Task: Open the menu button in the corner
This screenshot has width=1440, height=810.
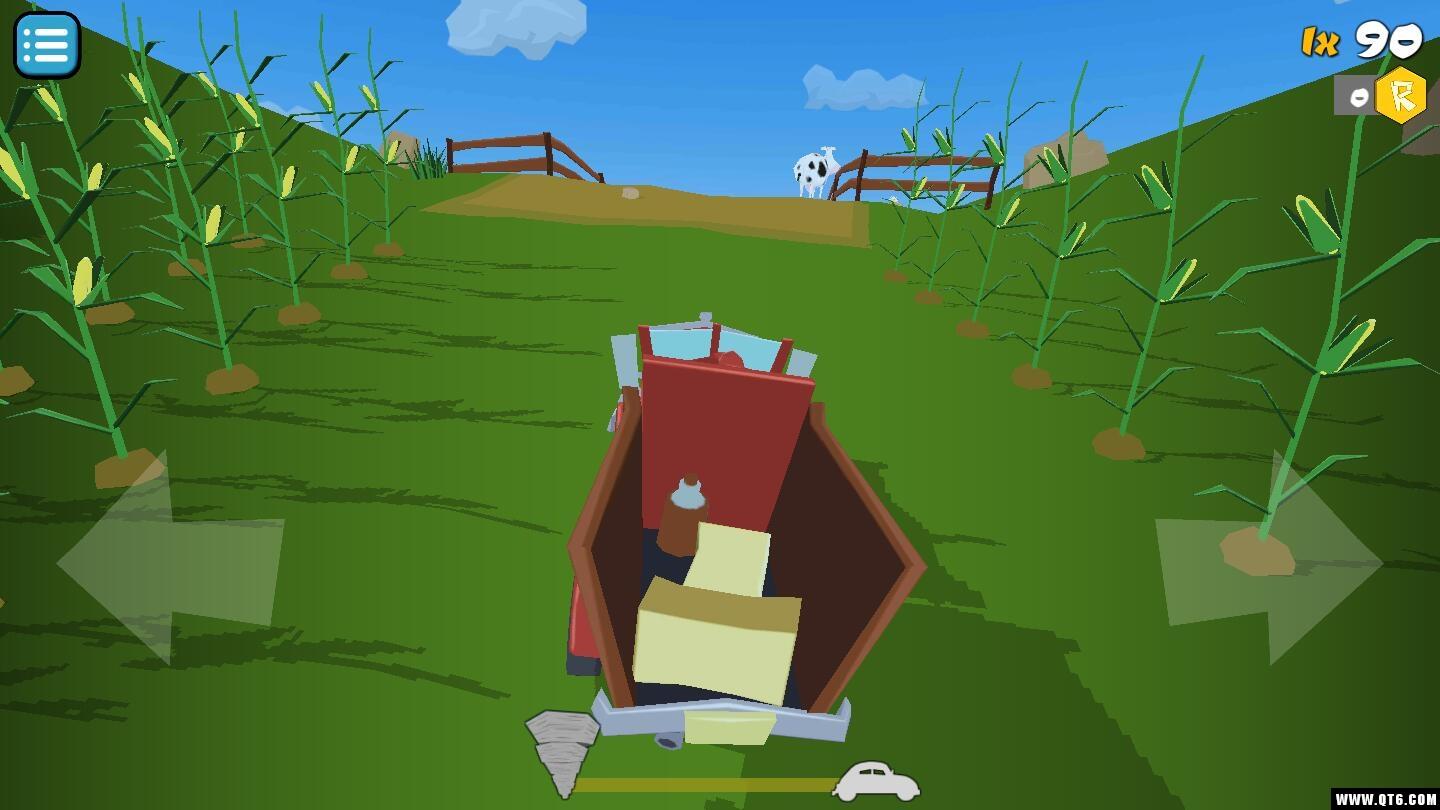Action: tap(47, 45)
